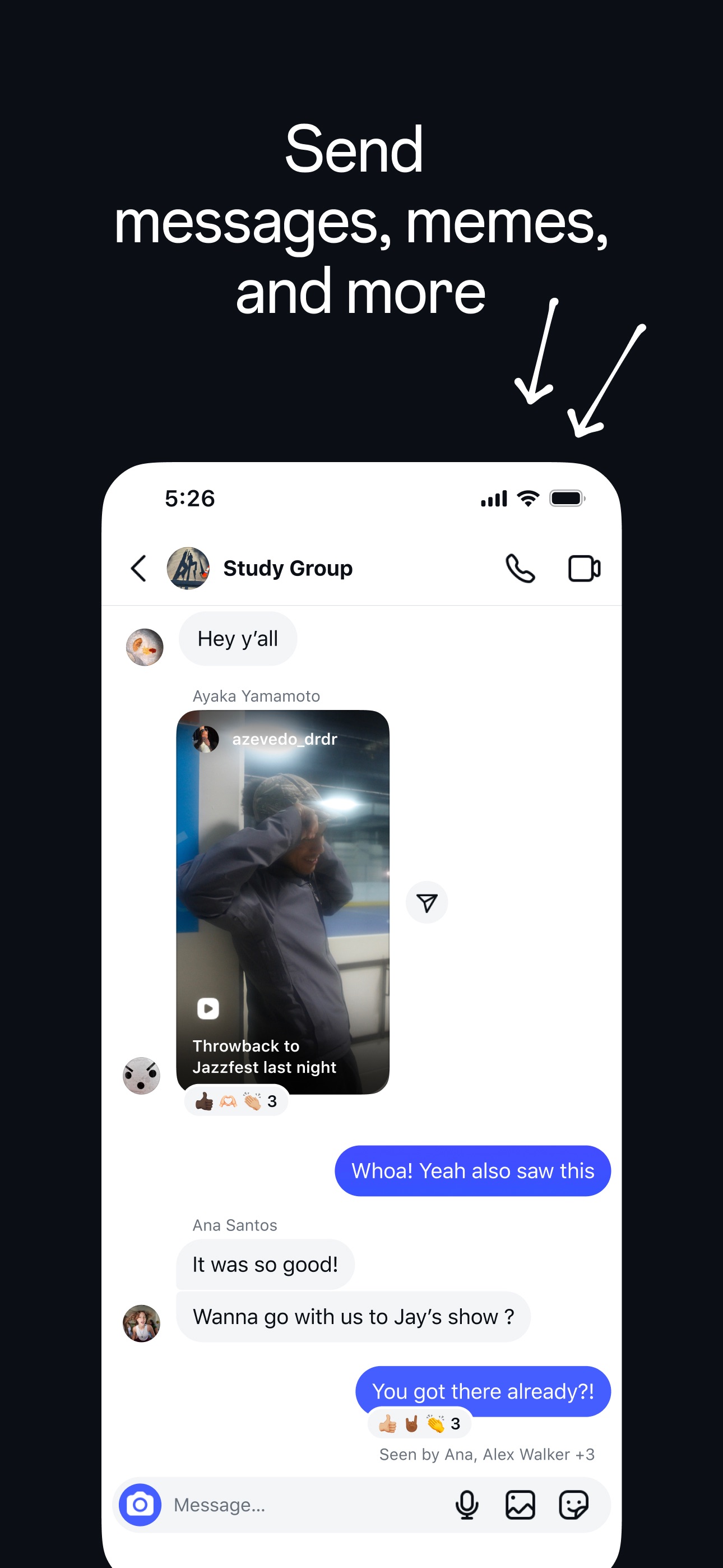Play the Jazzfest reel
Viewport: 723px width, 1568px height.
[x=208, y=1009]
